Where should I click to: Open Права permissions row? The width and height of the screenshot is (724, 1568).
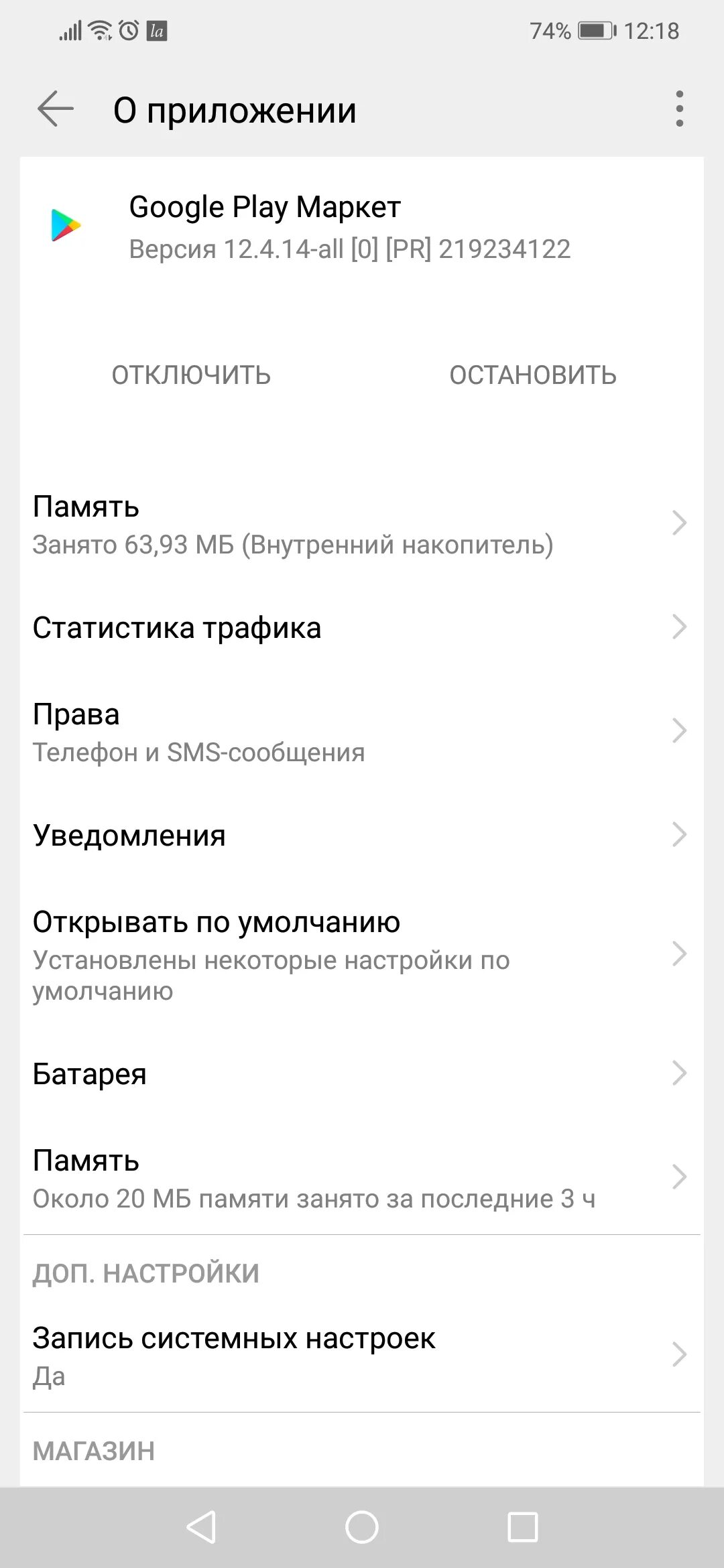(362, 732)
